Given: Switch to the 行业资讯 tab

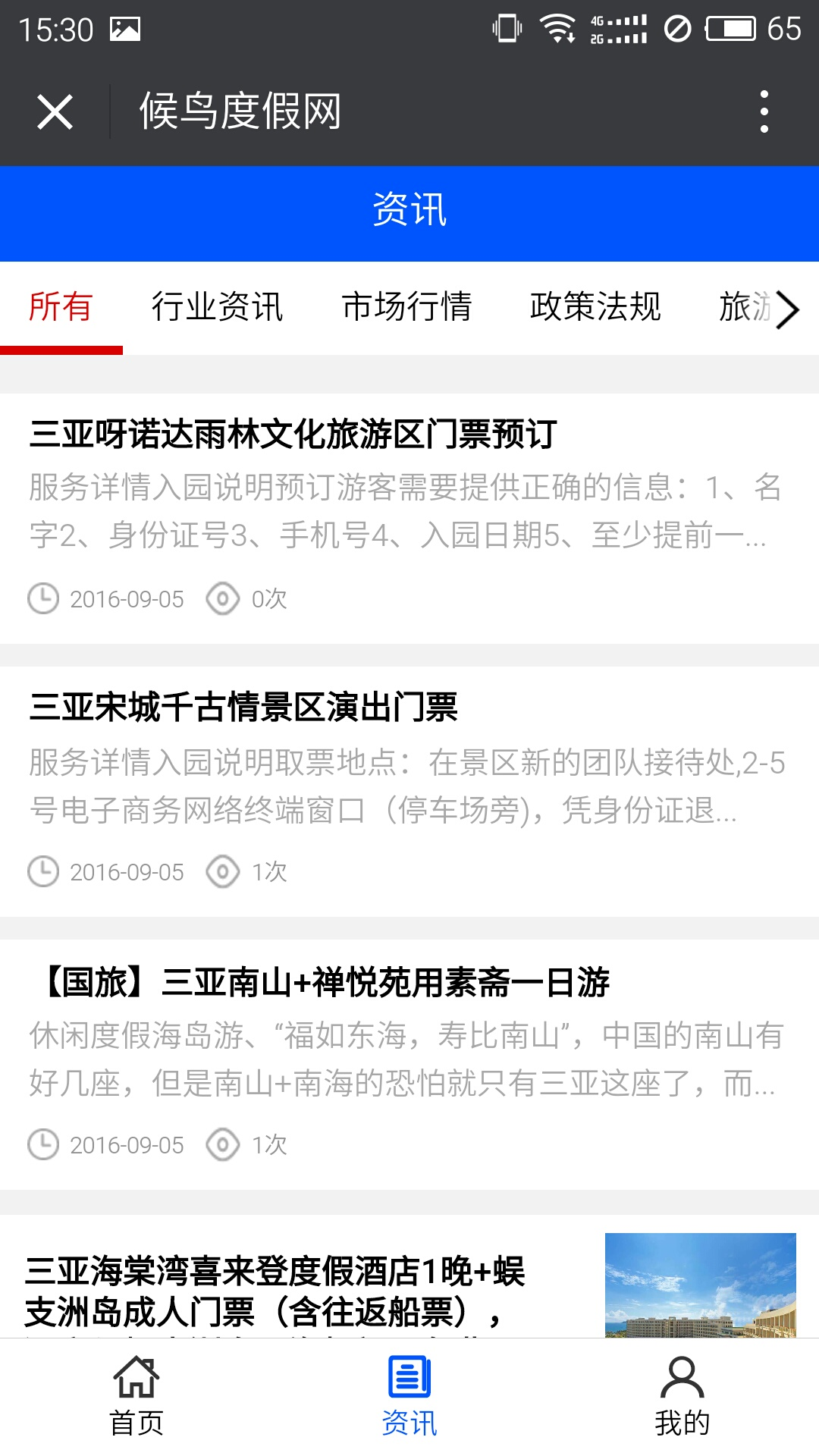Looking at the screenshot, I should pos(217,307).
